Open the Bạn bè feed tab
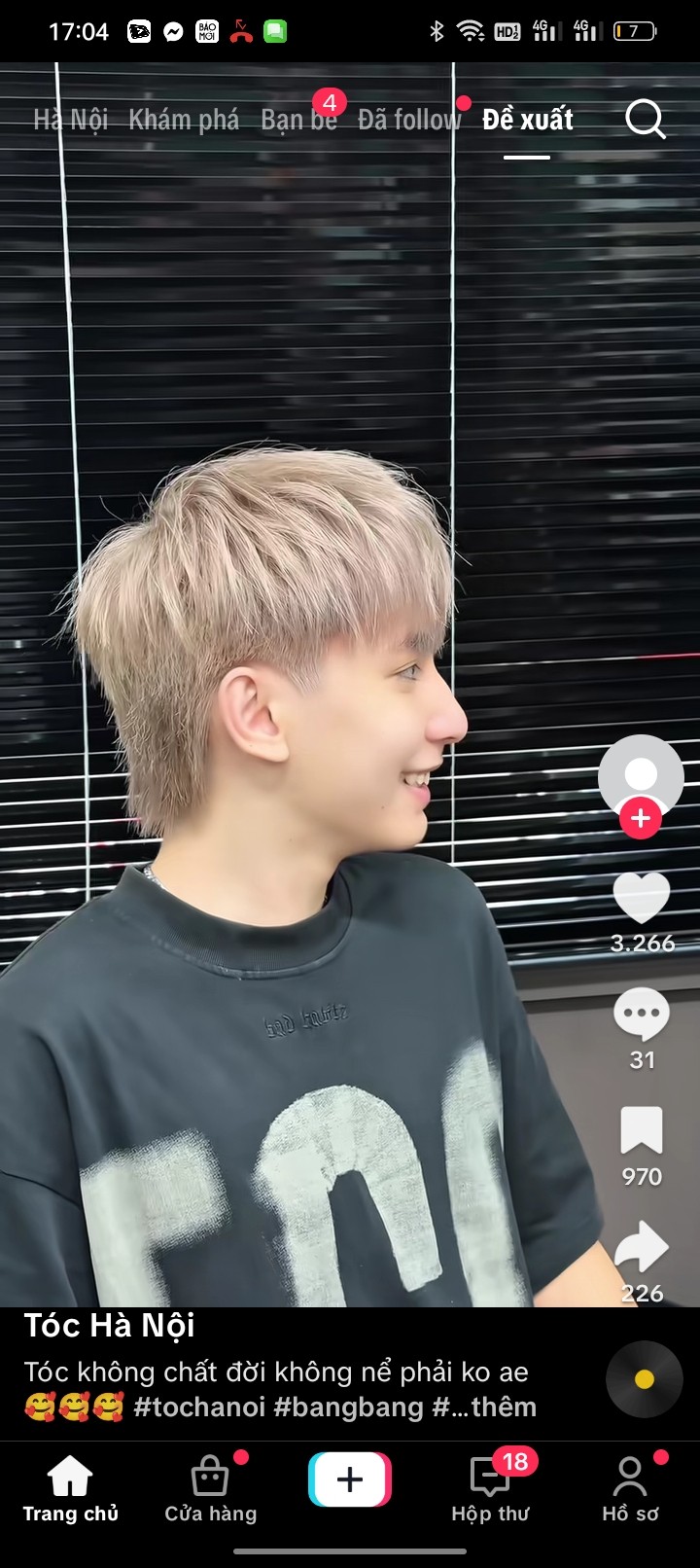The image size is (700, 1568). (298, 121)
